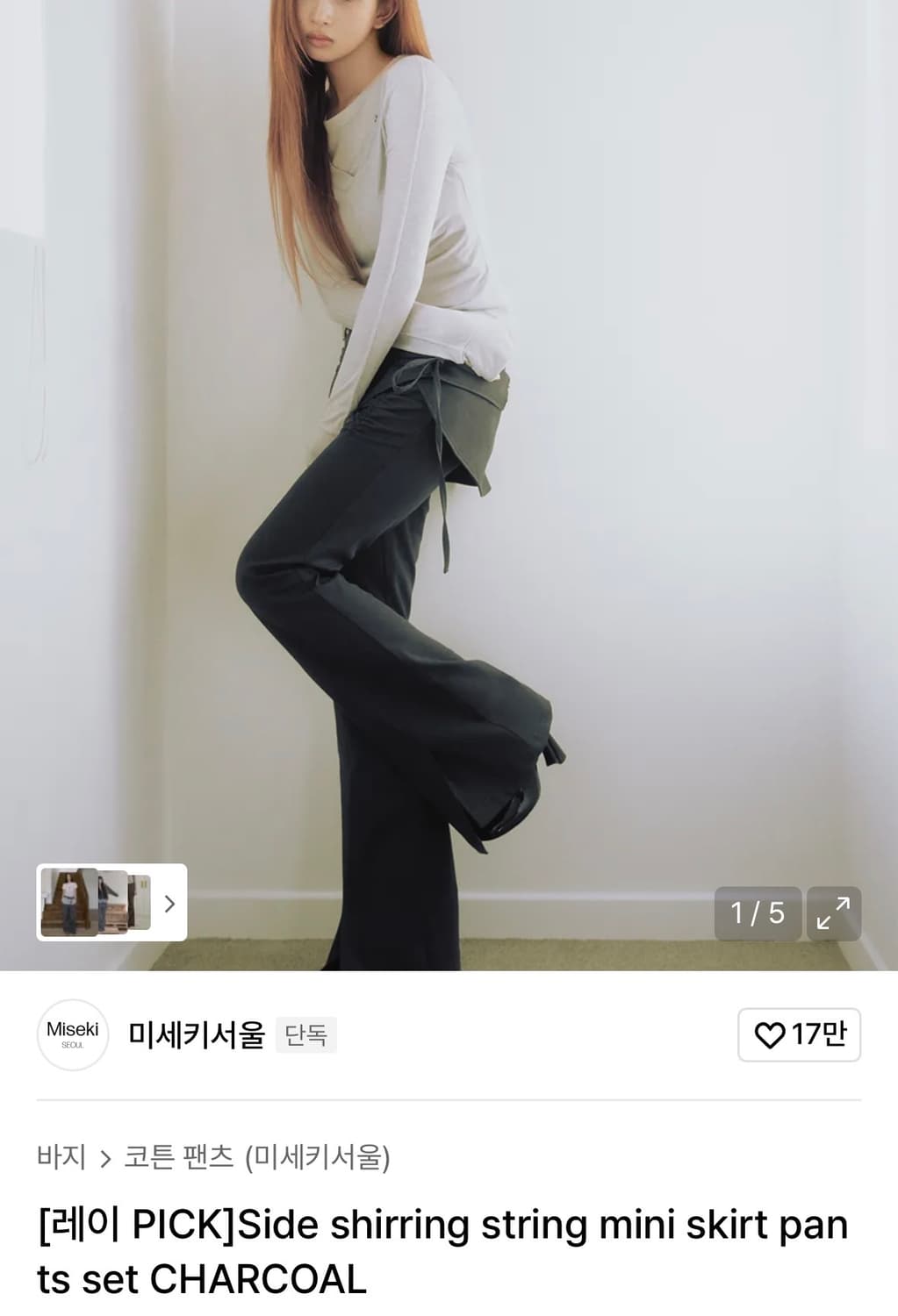Click the diagonal expand arrows on the photo

pos(834,914)
